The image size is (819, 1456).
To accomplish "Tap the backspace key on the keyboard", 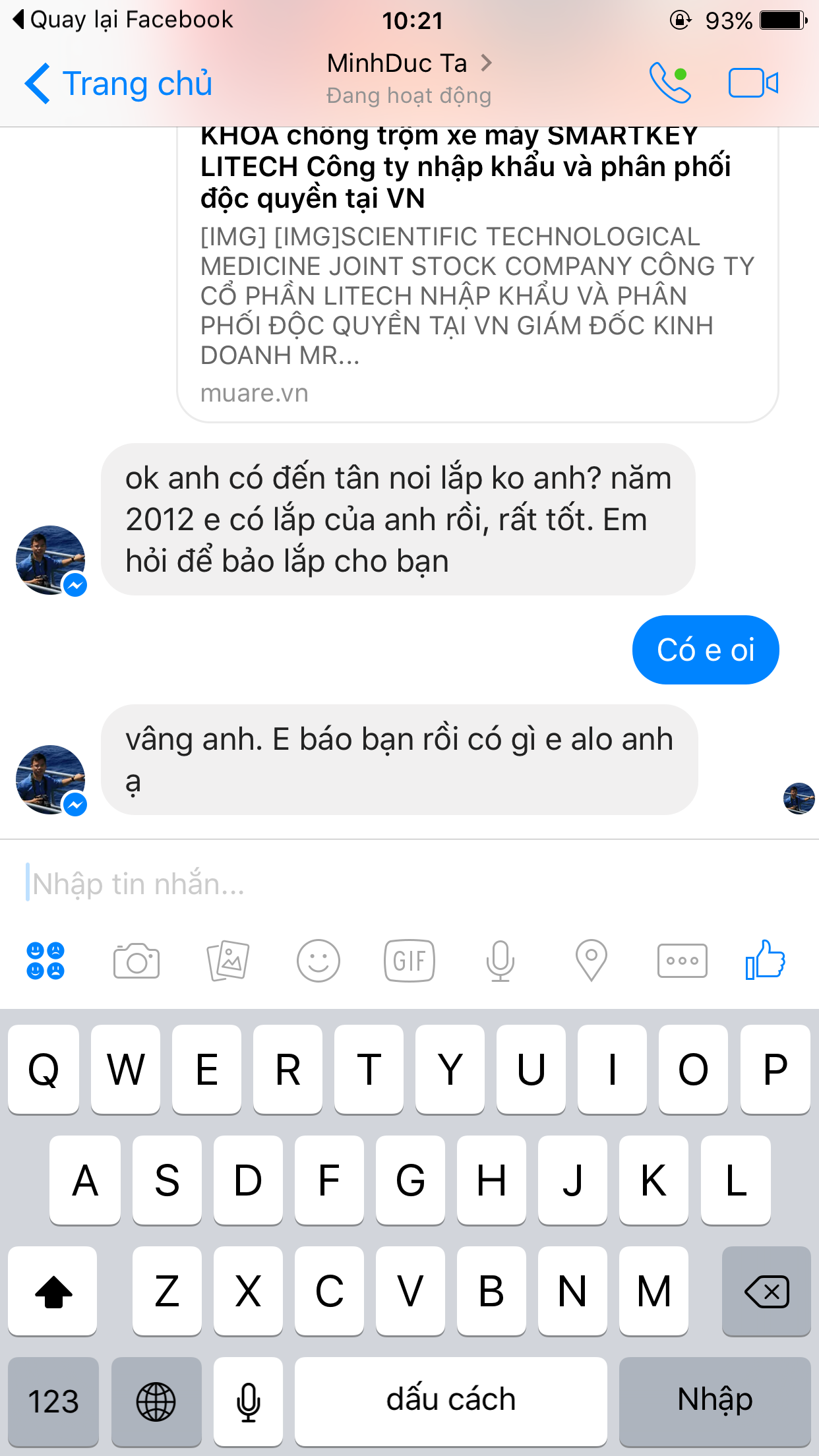I will click(766, 1291).
